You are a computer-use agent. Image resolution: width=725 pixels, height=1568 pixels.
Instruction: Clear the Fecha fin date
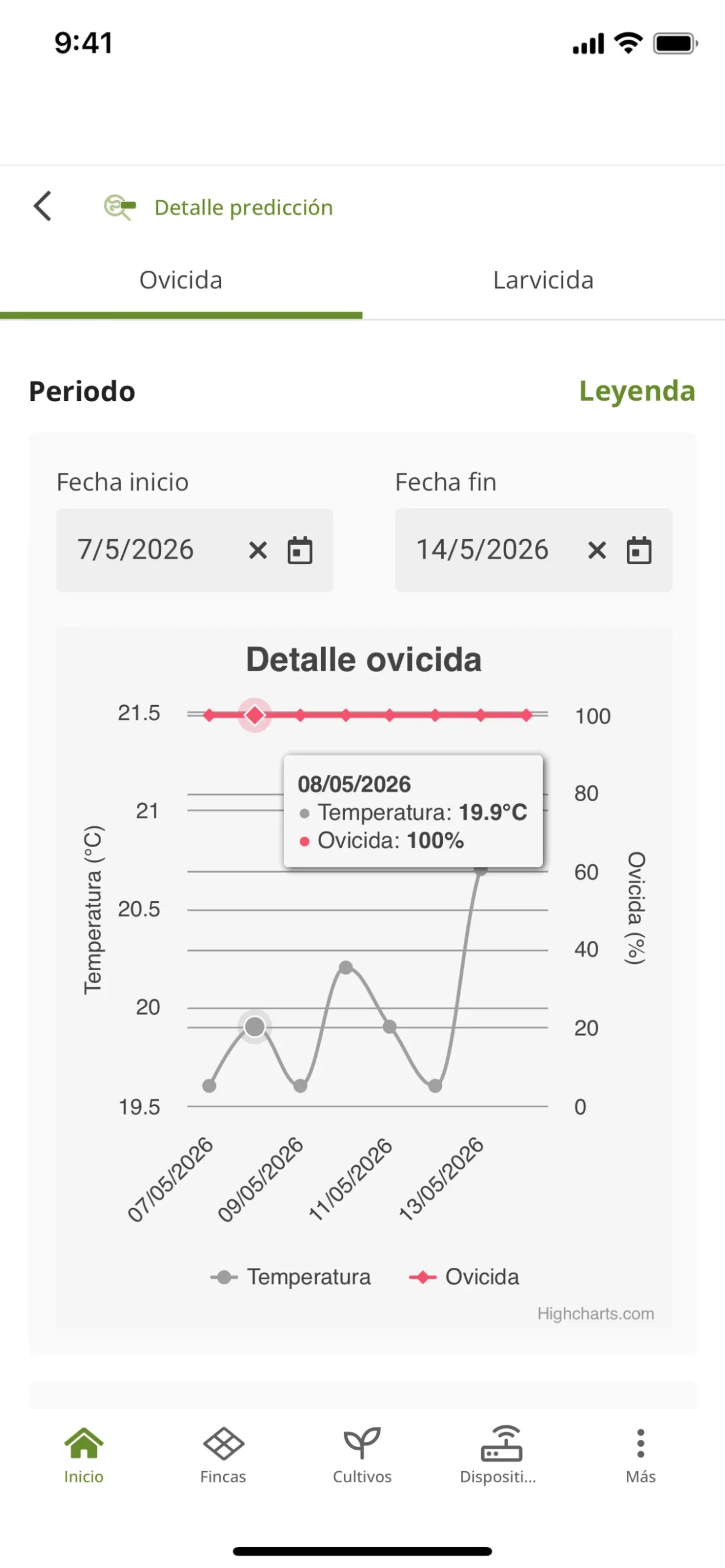597,550
